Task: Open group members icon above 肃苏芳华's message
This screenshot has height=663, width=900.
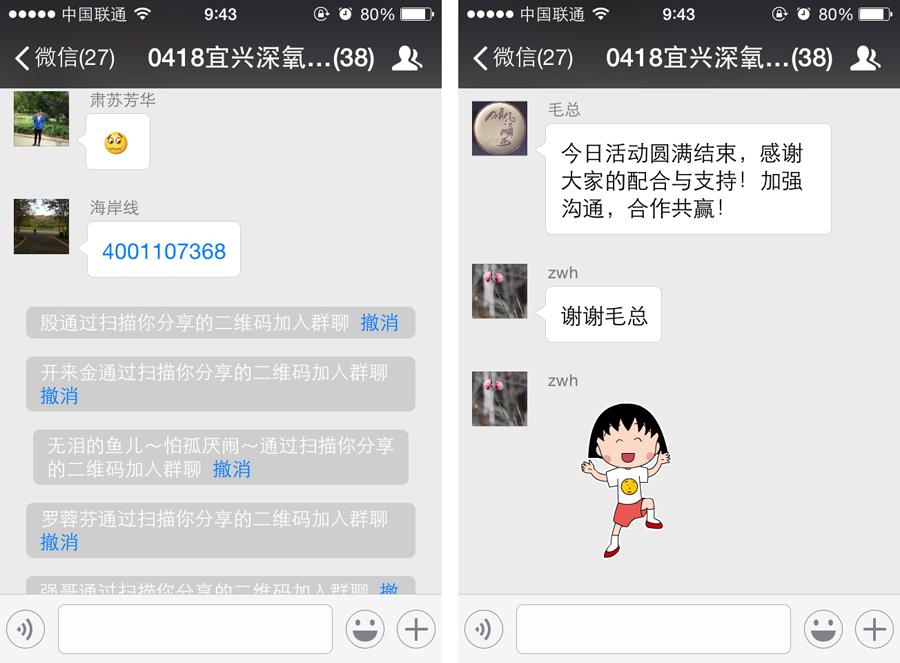Action: [406, 57]
